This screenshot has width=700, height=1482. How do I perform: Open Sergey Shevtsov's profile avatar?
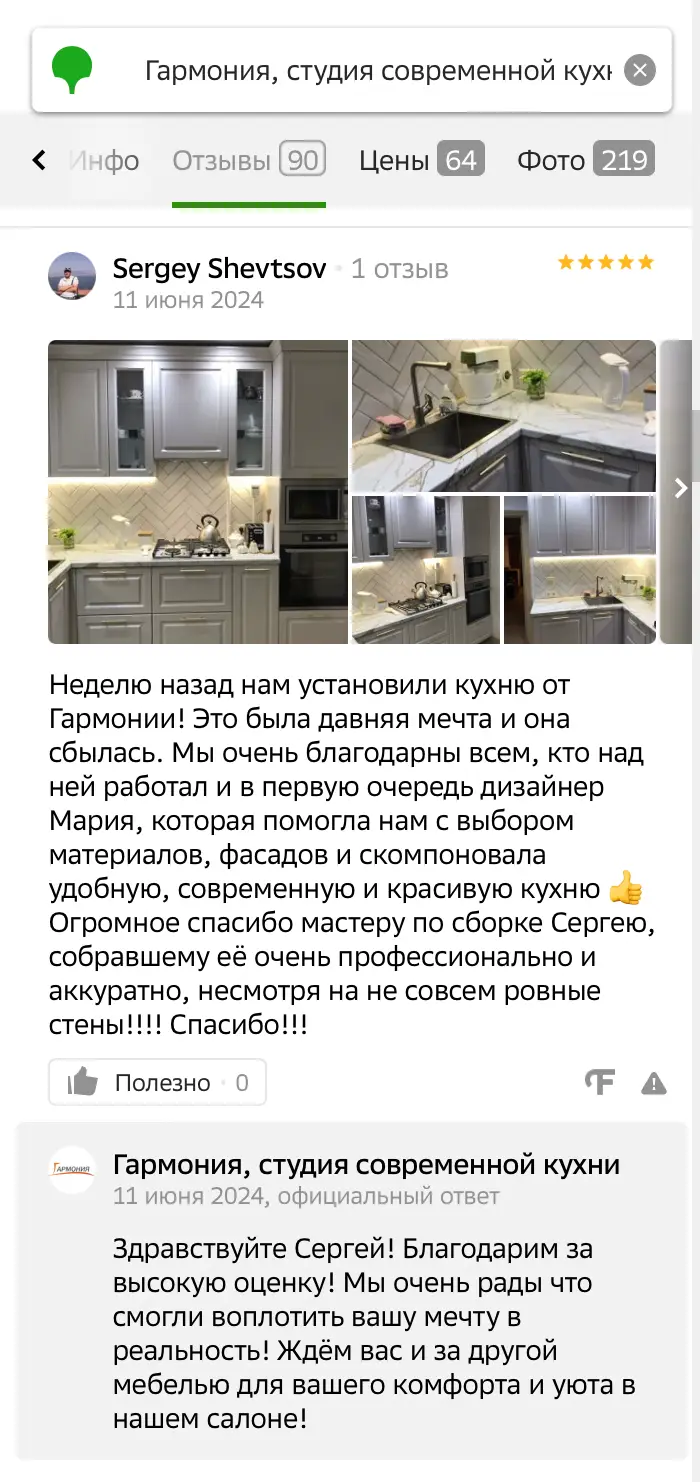[72, 277]
